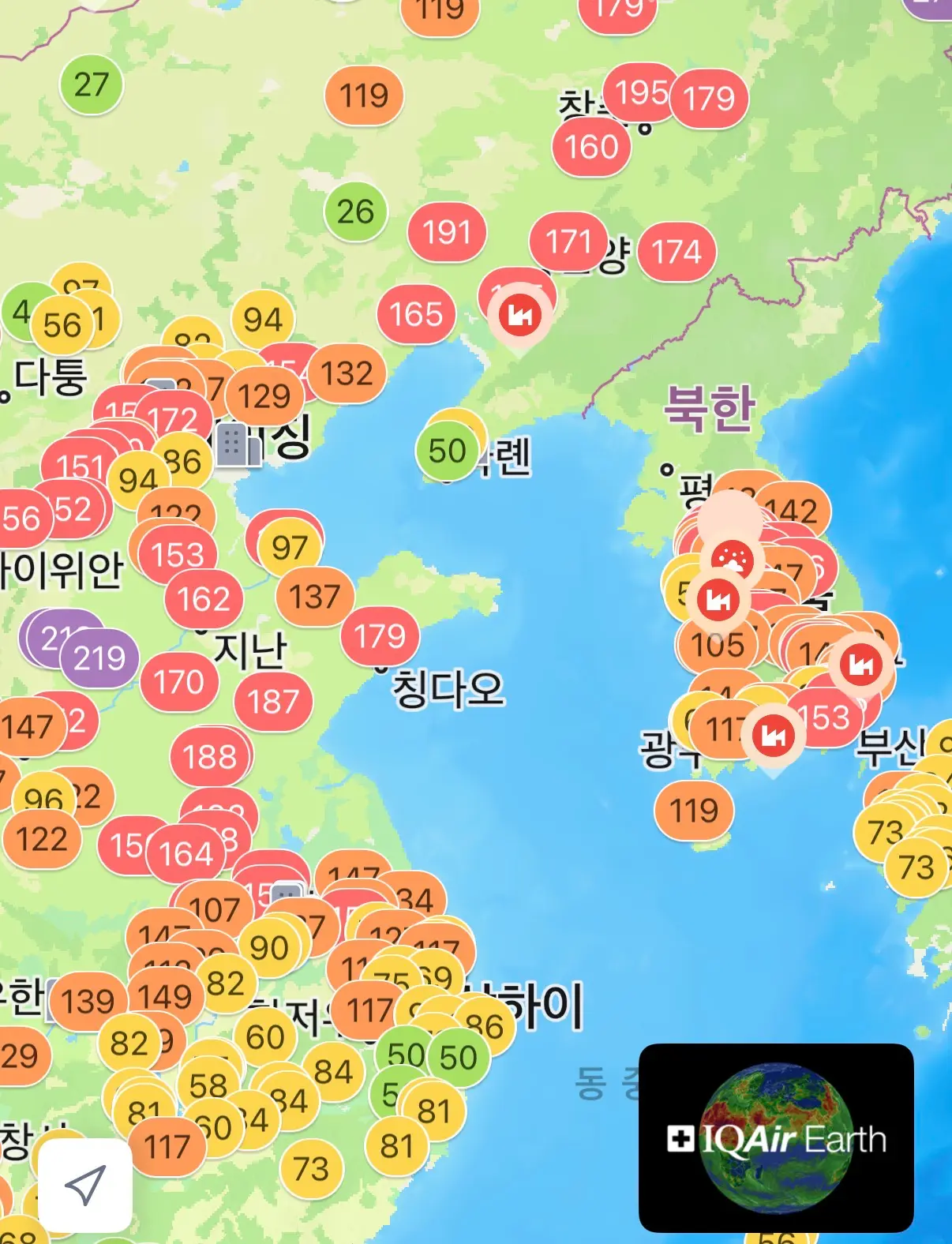Center map on my current location
Image resolution: width=952 pixels, height=1244 pixels.
(84, 1184)
